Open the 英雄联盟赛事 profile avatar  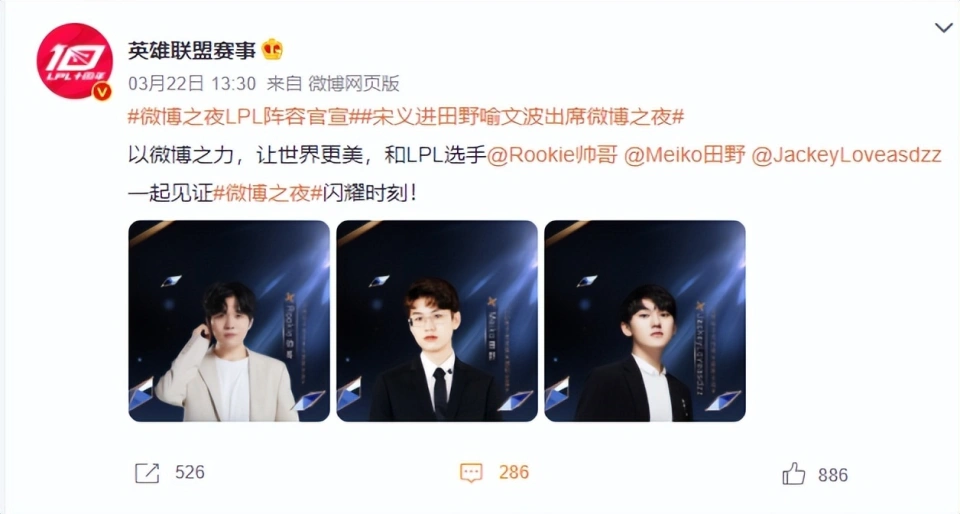pos(74,60)
